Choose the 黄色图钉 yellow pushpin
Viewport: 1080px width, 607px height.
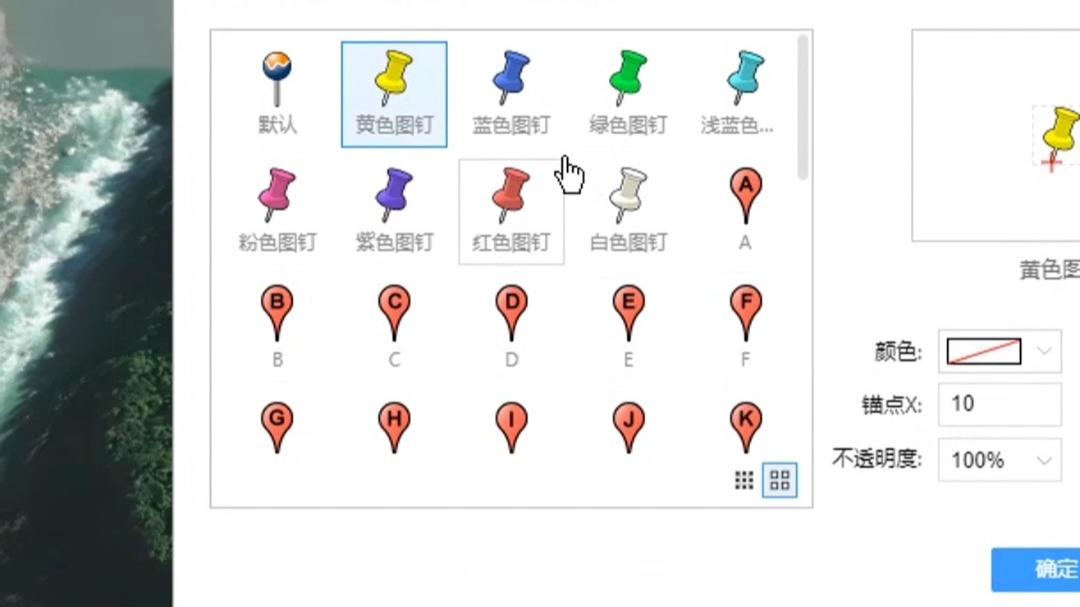coord(394,93)
